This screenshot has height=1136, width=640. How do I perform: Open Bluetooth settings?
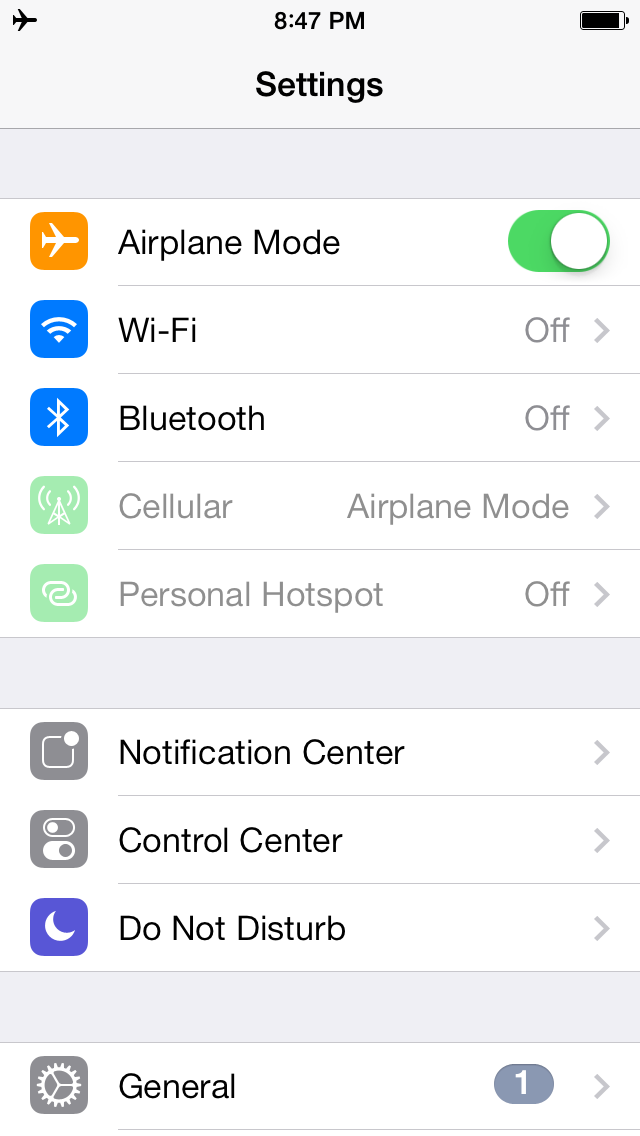click(320, 418)
